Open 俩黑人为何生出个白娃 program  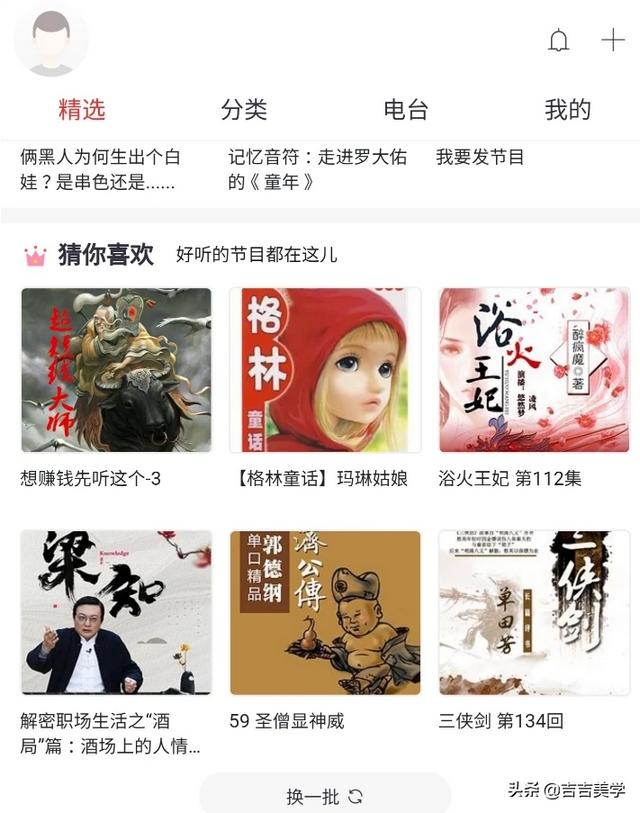[100, 170]
